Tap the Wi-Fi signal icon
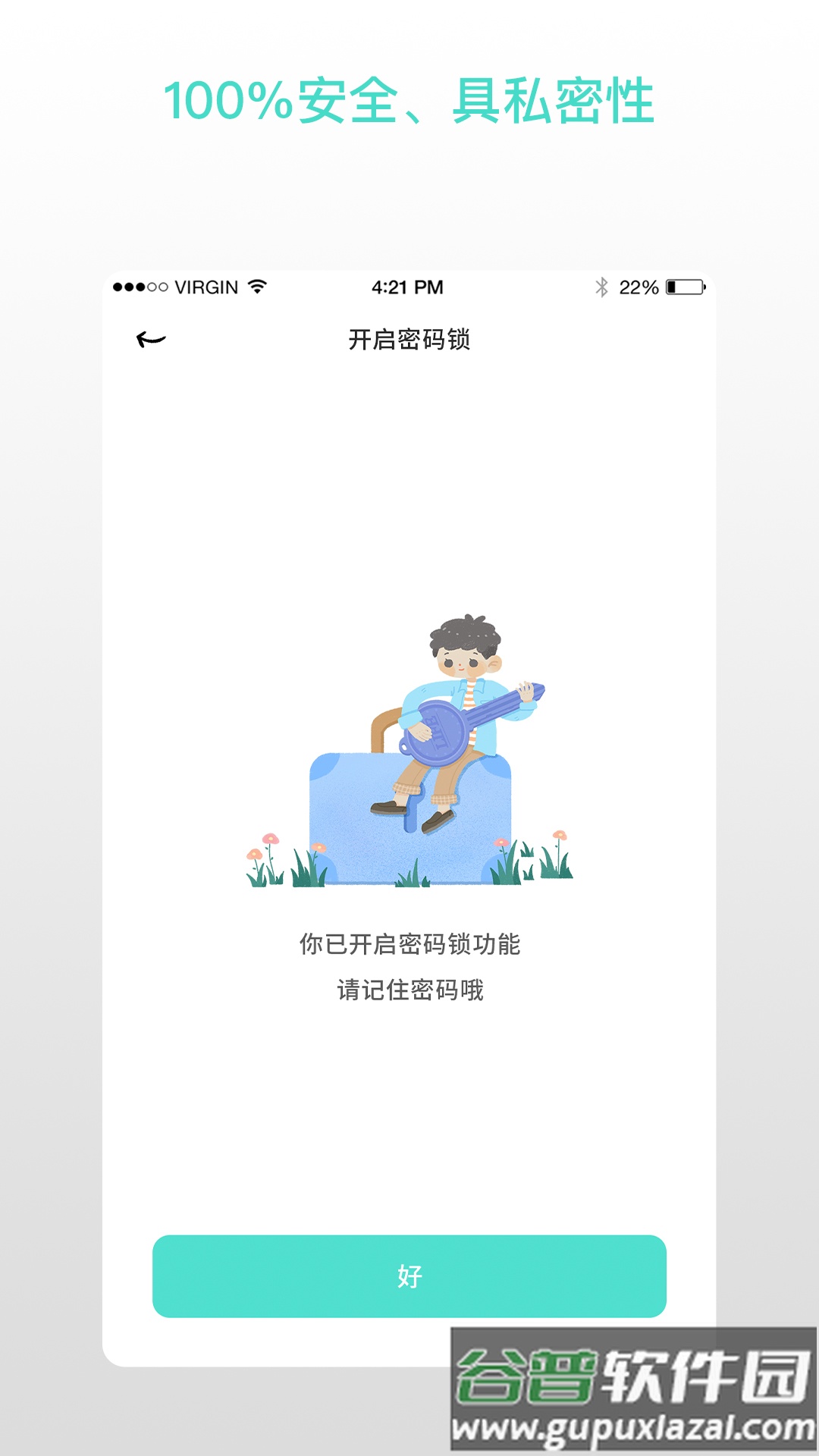819x1456 pixels. (x=259, y=287)
